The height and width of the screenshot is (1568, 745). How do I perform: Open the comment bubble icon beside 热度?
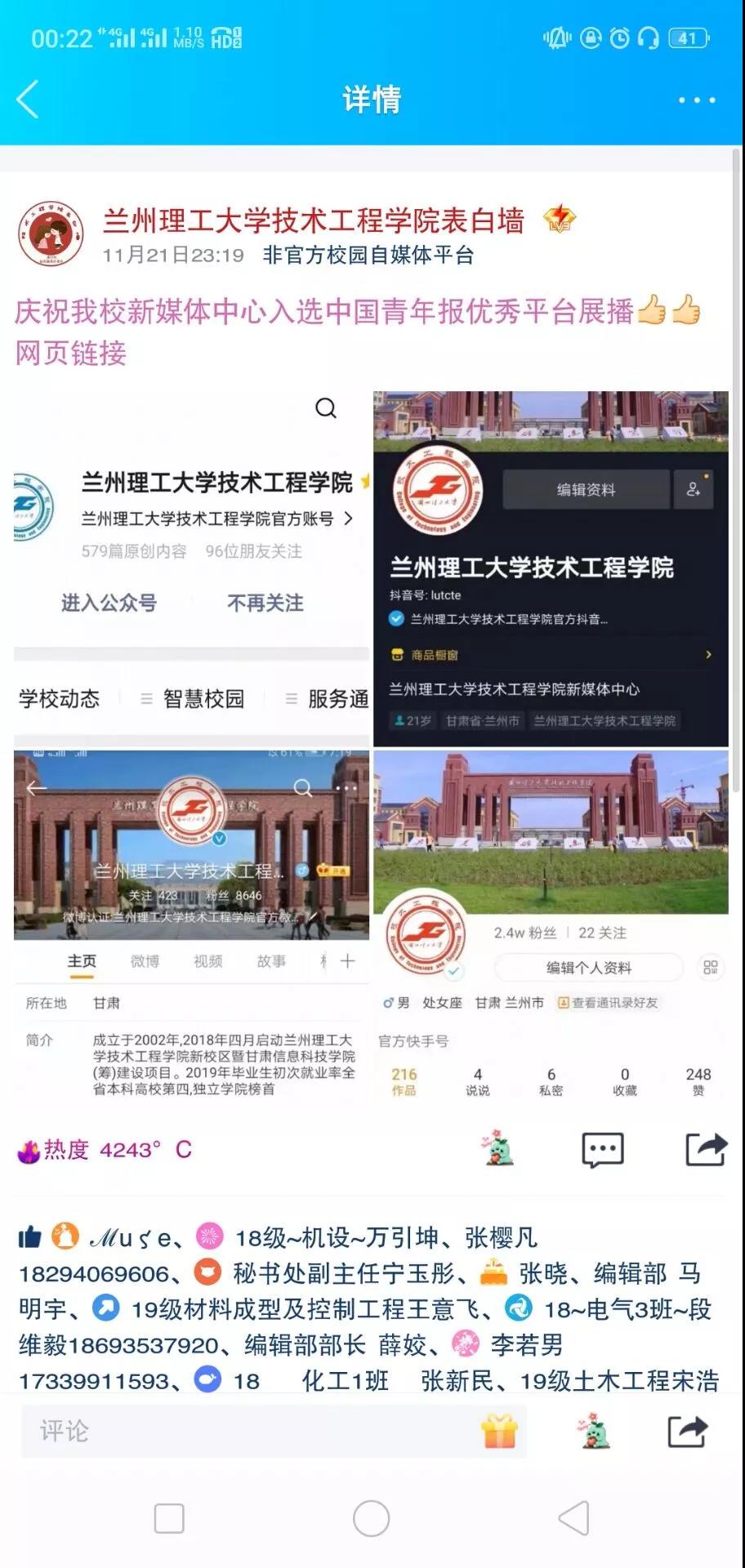click(602, 1150)
